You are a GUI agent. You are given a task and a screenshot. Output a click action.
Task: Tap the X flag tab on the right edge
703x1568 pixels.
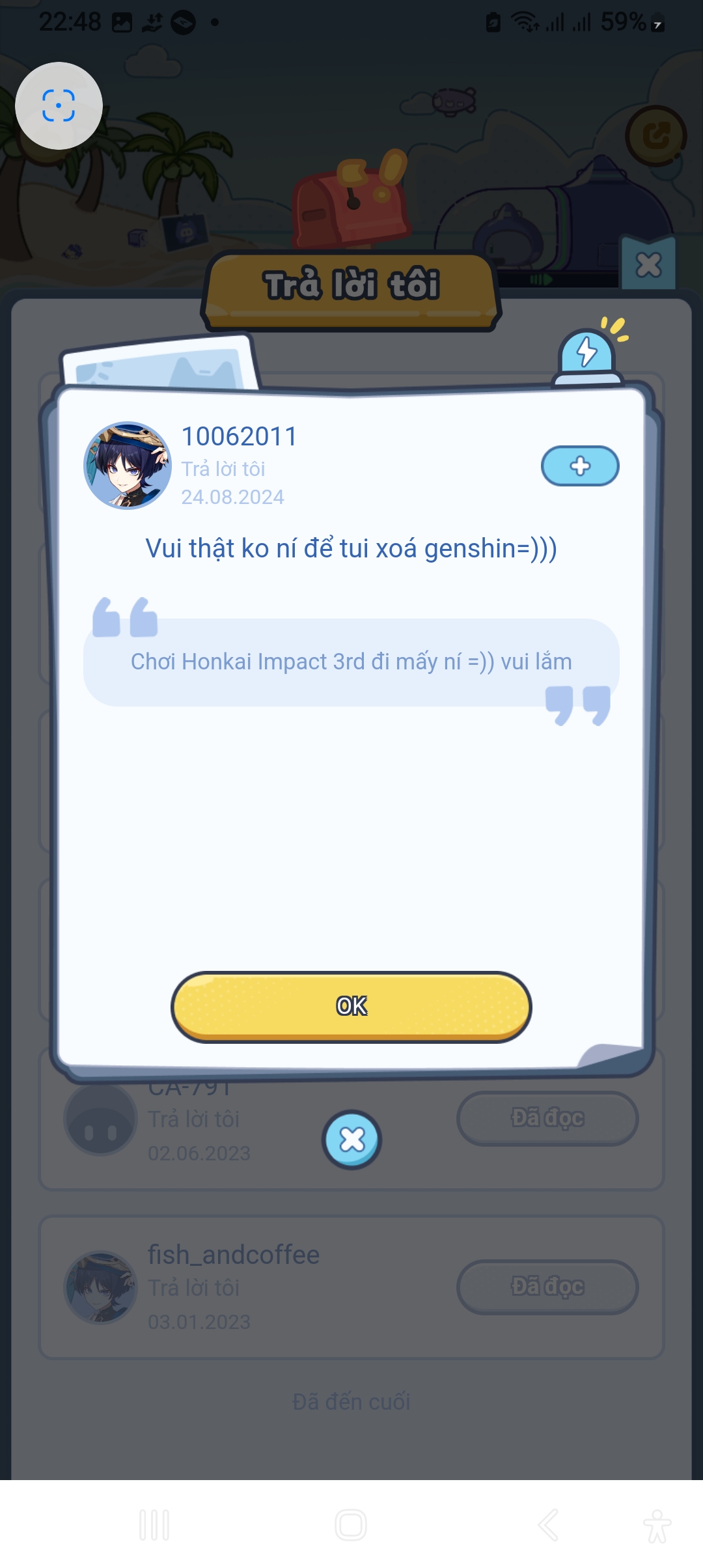click(648, 264)
